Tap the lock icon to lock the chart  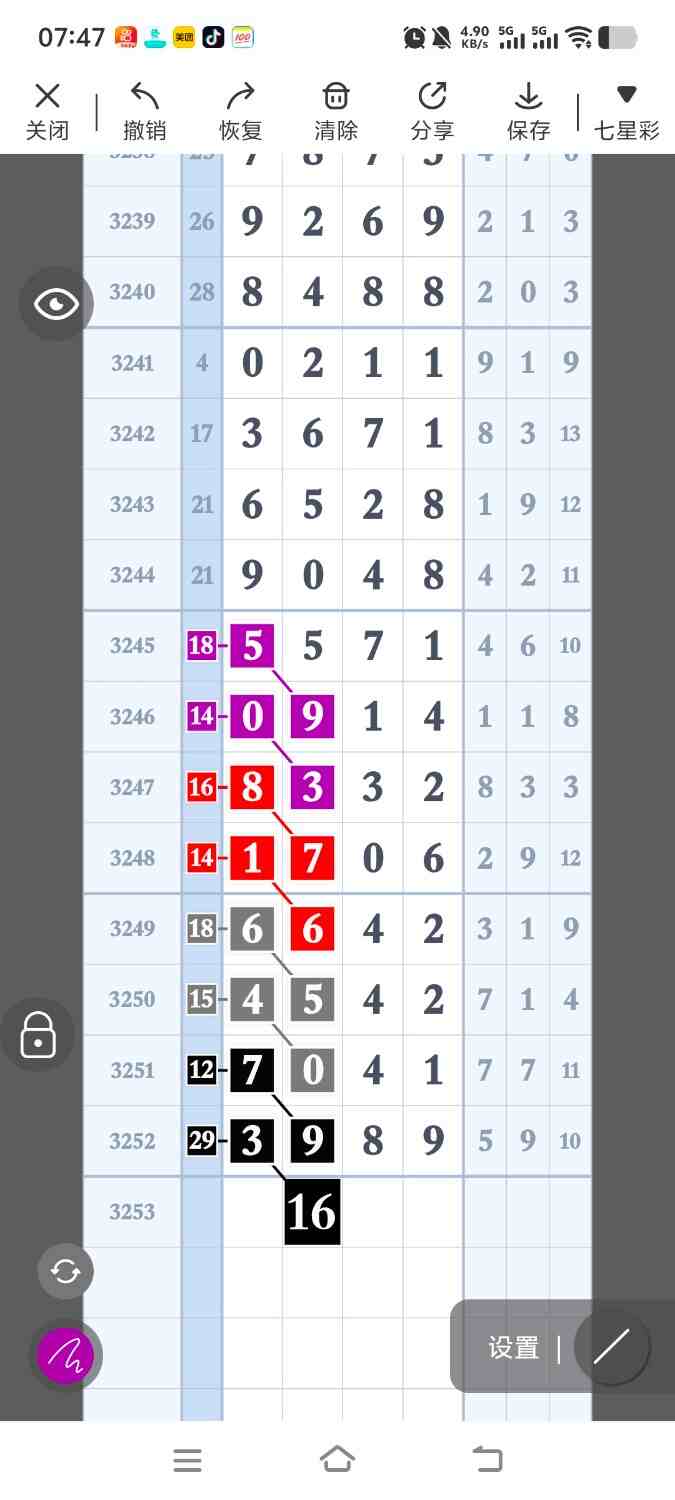coord(38,1034)
